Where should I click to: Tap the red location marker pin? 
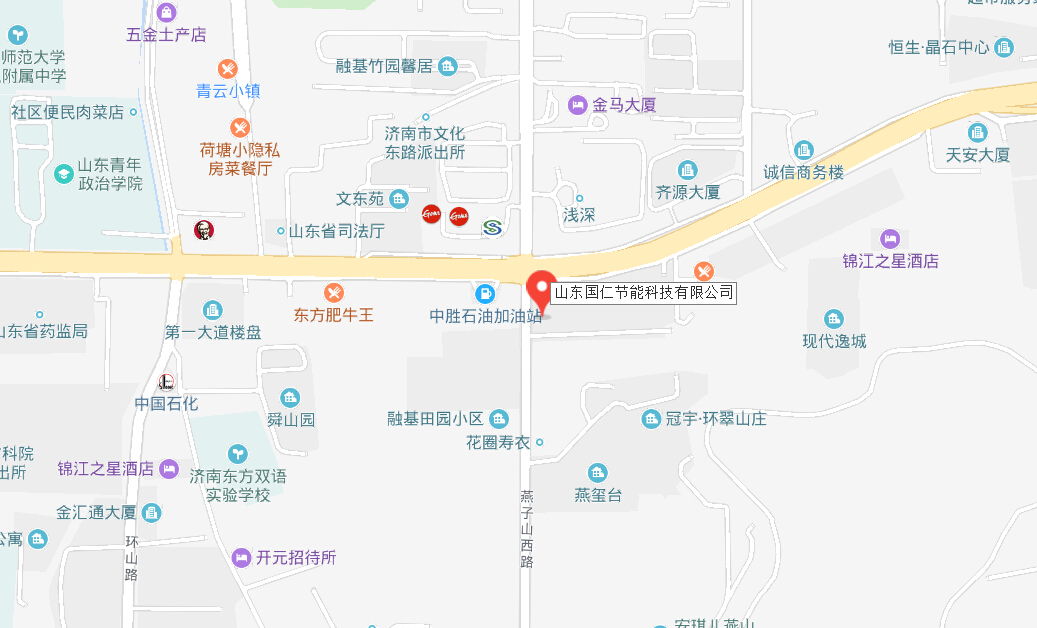[541, 289]
